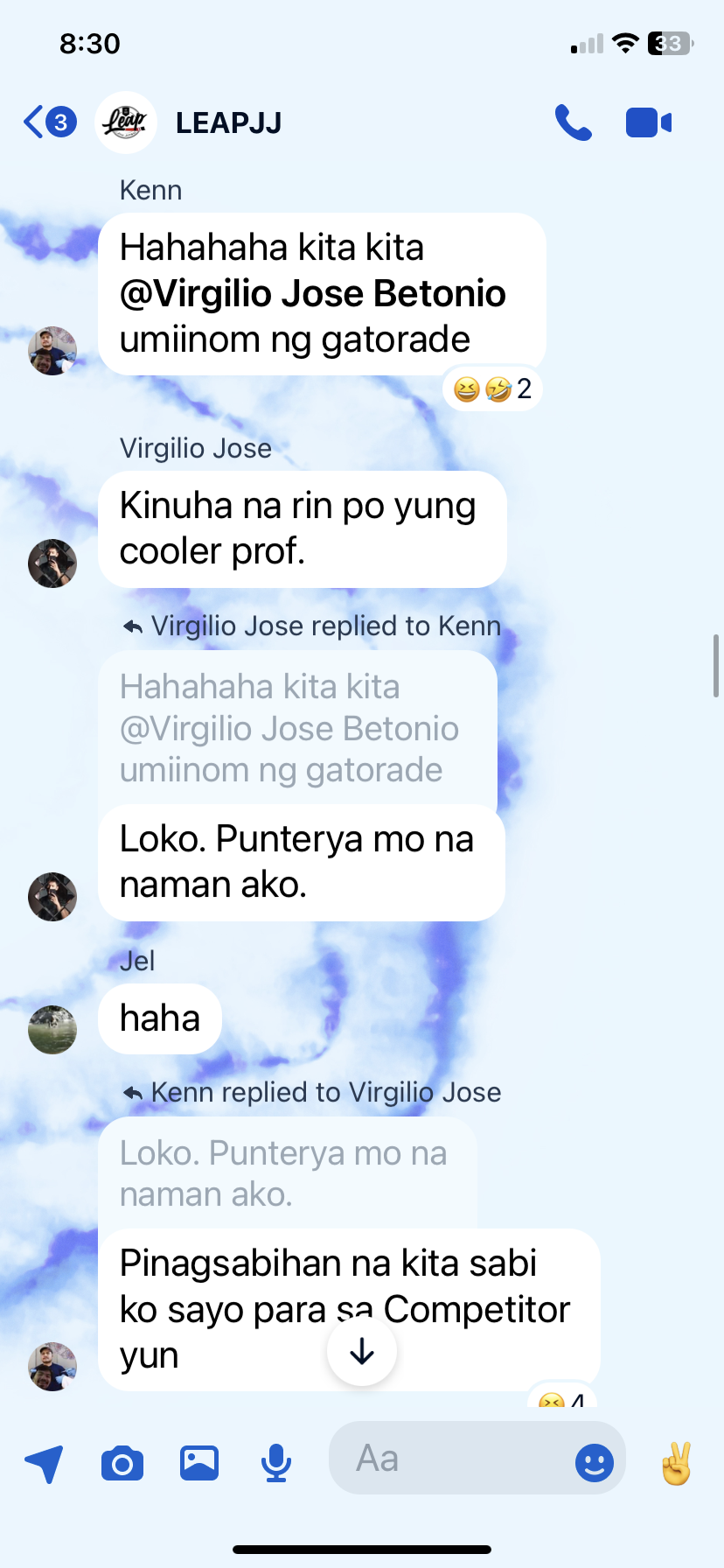Screen dimensions: 724x1568
Task: Open the camera to take a photo
Action: tap(122, 1462)
